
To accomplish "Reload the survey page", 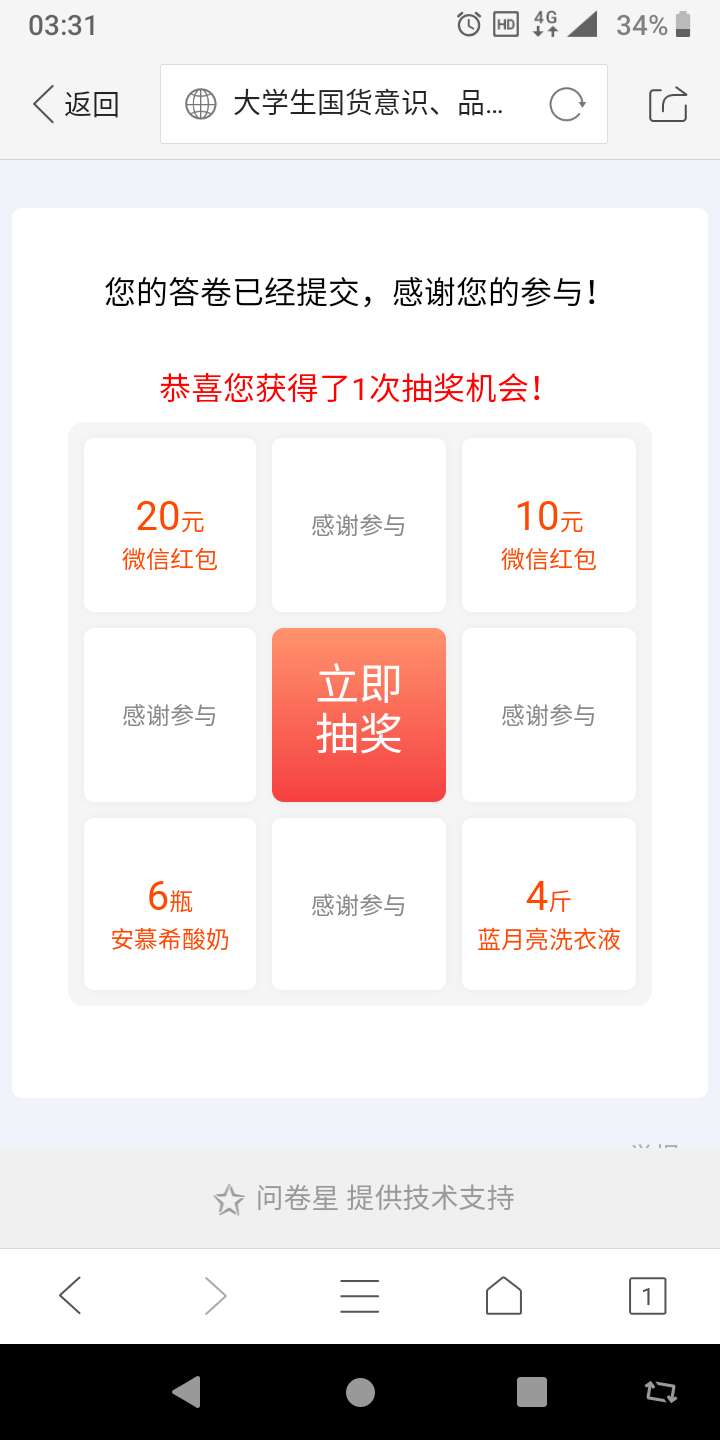I will coord(567,104).
